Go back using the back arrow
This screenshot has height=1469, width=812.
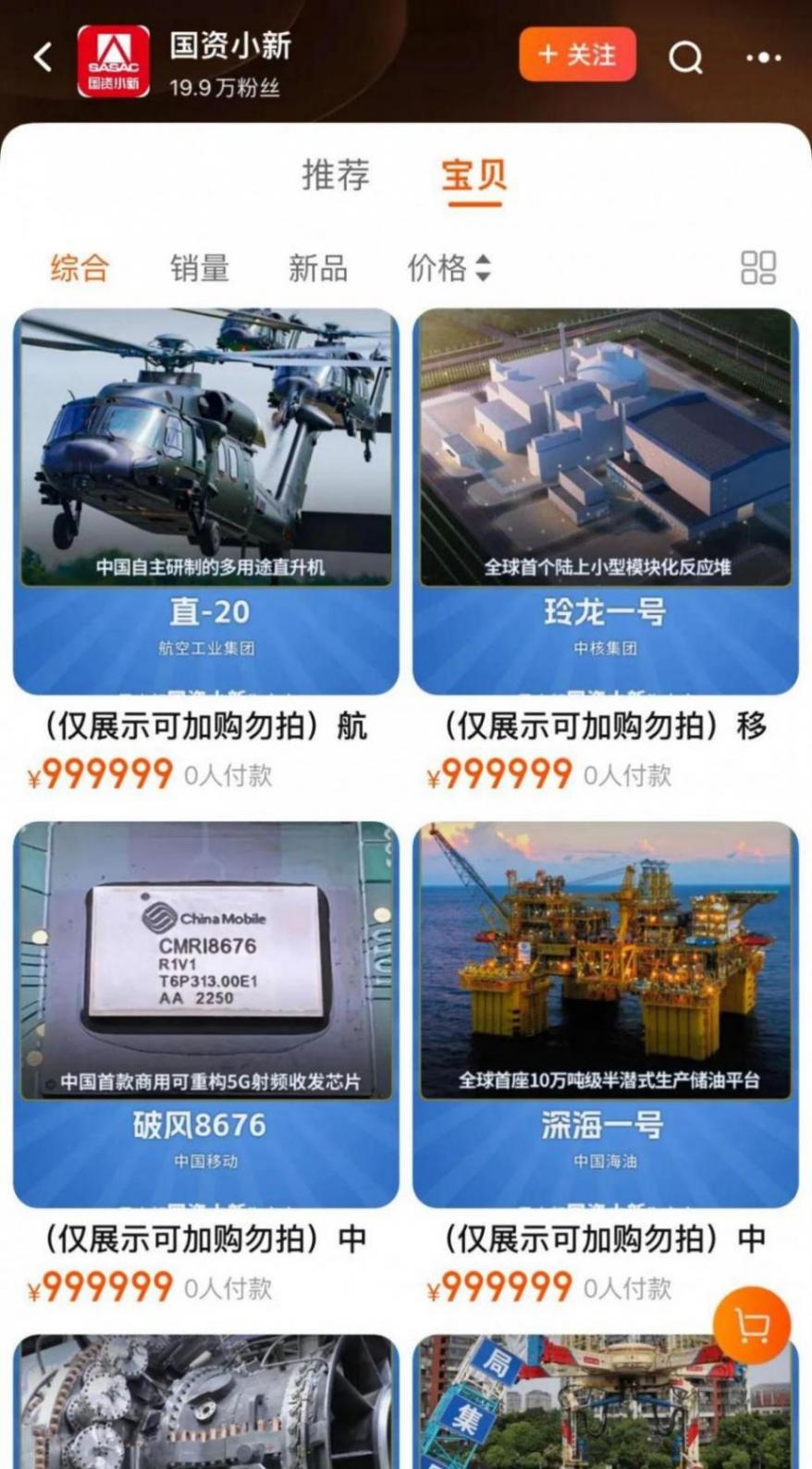(x=43, y=57)
